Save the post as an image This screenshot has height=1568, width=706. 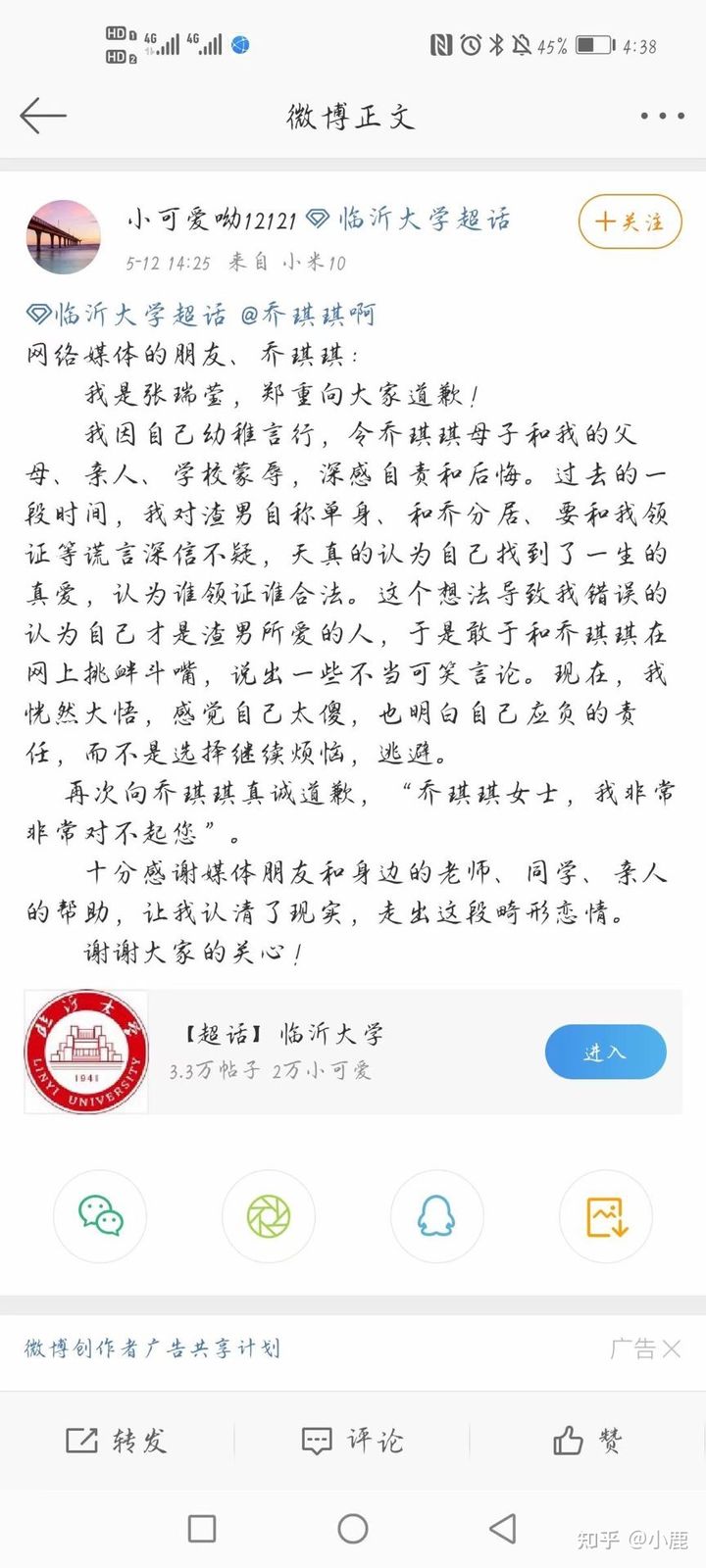(605, 1216)
